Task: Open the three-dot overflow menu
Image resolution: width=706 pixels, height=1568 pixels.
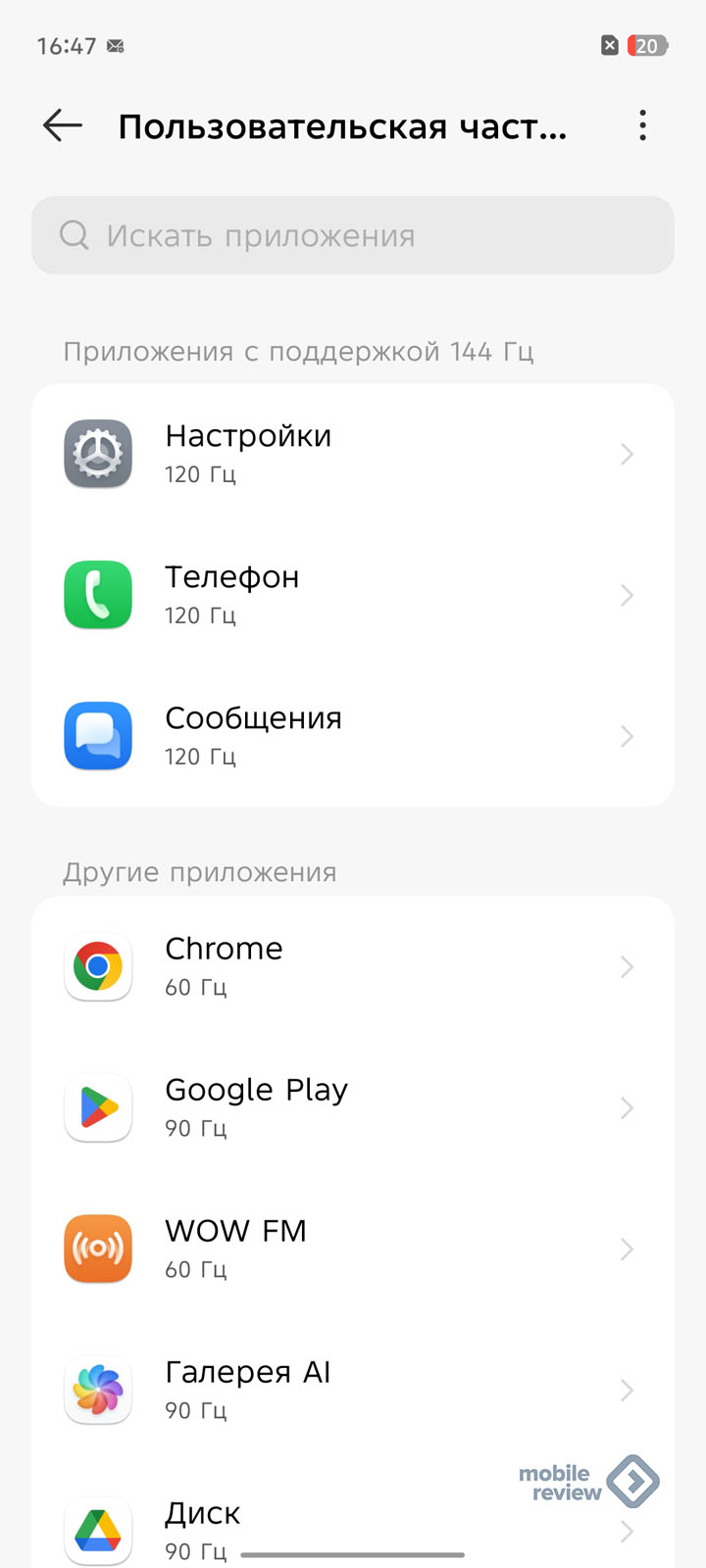Action: point(642,125)
